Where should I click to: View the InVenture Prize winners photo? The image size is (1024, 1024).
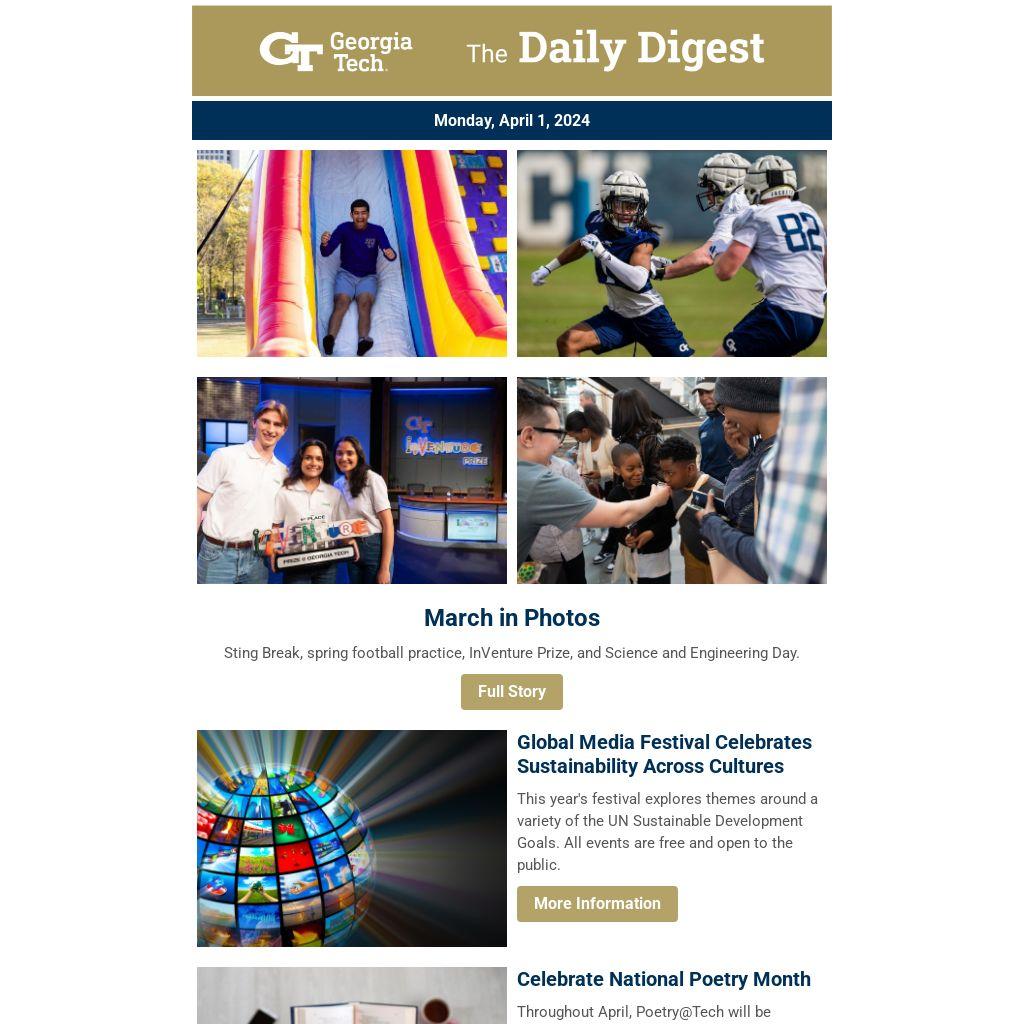352,480
